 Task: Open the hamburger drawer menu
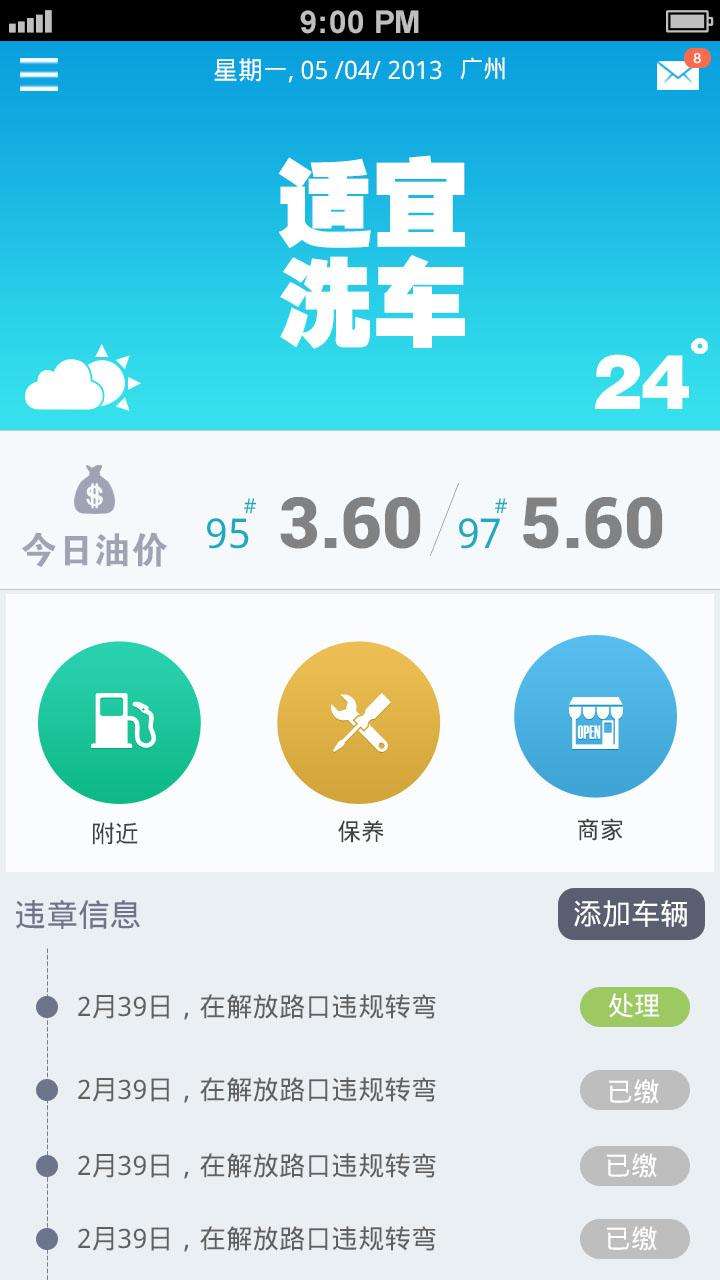coord(39,74)
